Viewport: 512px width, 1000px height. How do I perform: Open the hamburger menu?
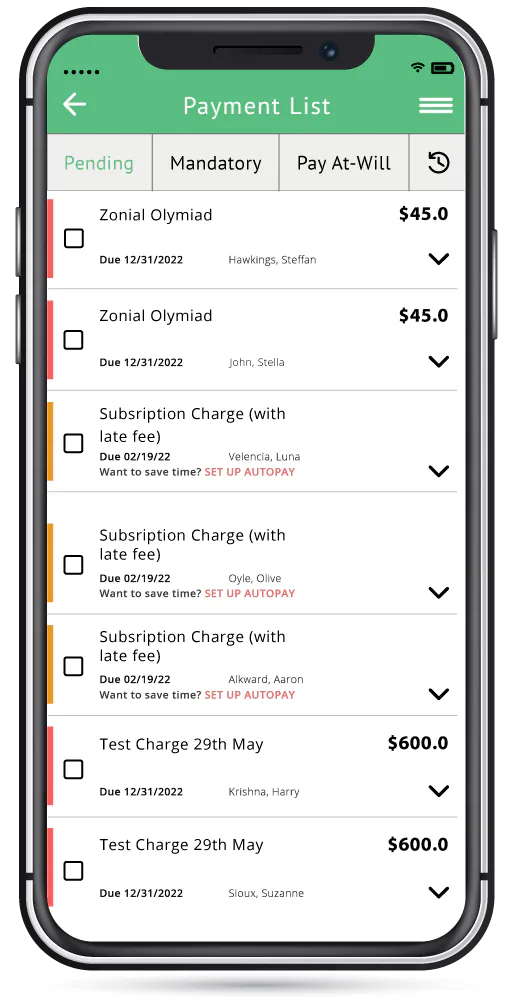(x=436, y=105)
